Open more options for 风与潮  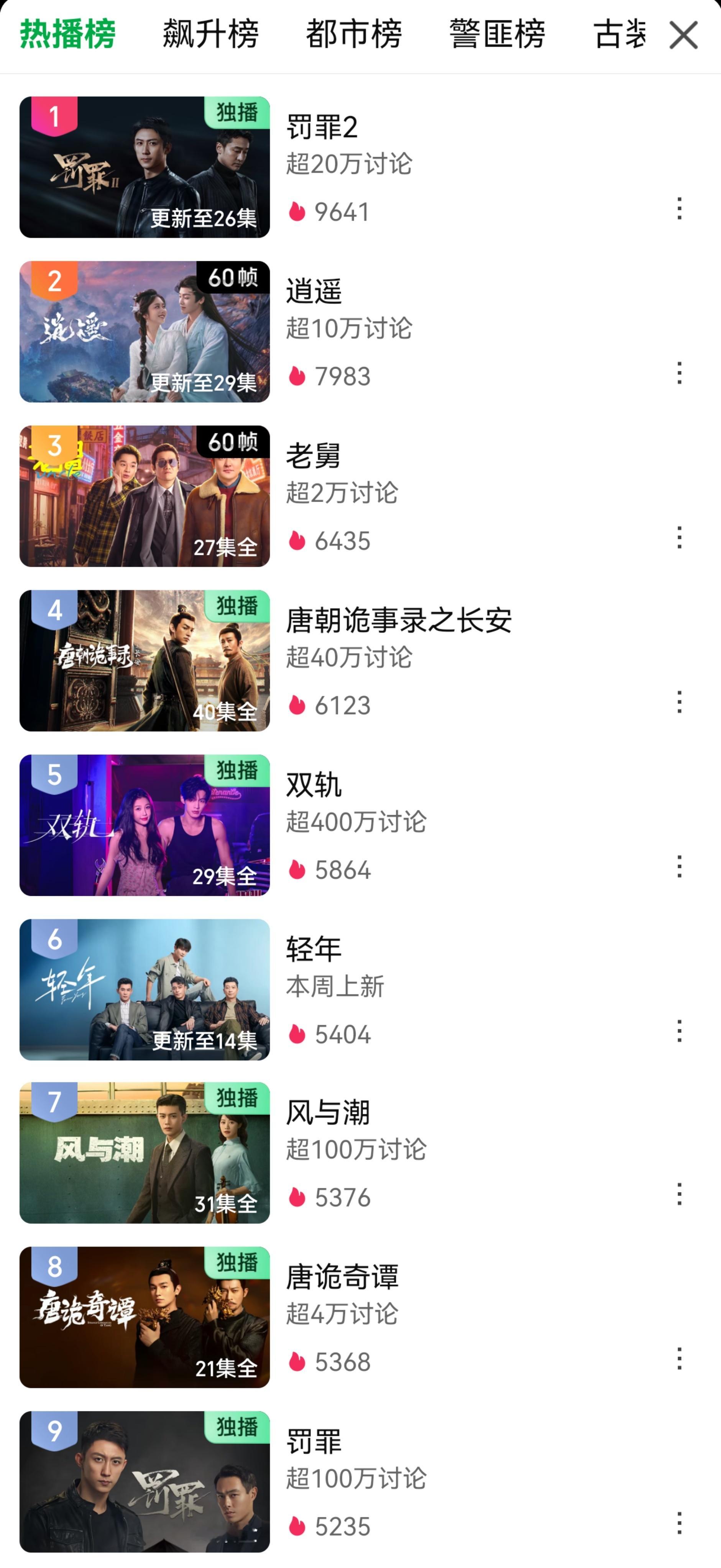click(679, 1194)
